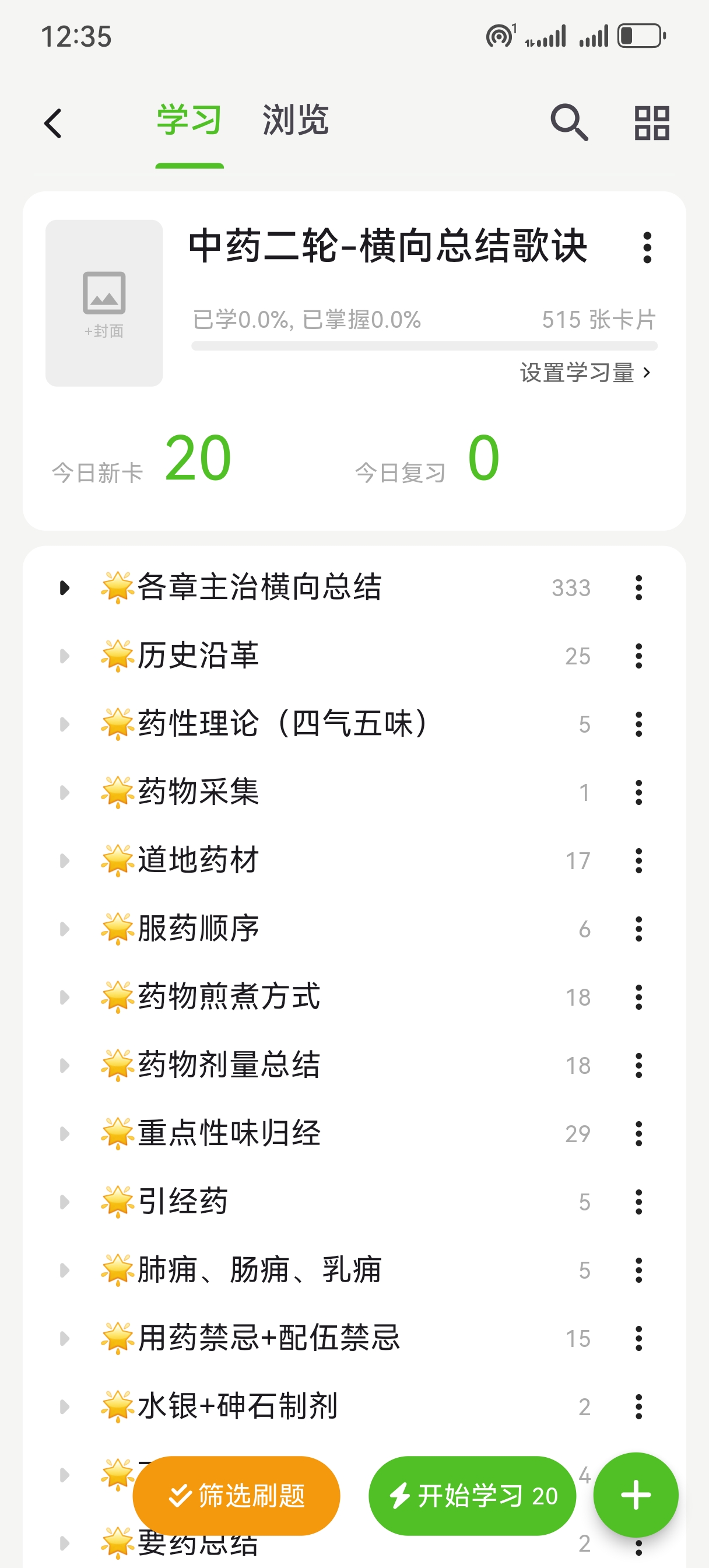Open the grid view icon
Viewport: 709px width, 1568px height.
[x=652, y=123]
